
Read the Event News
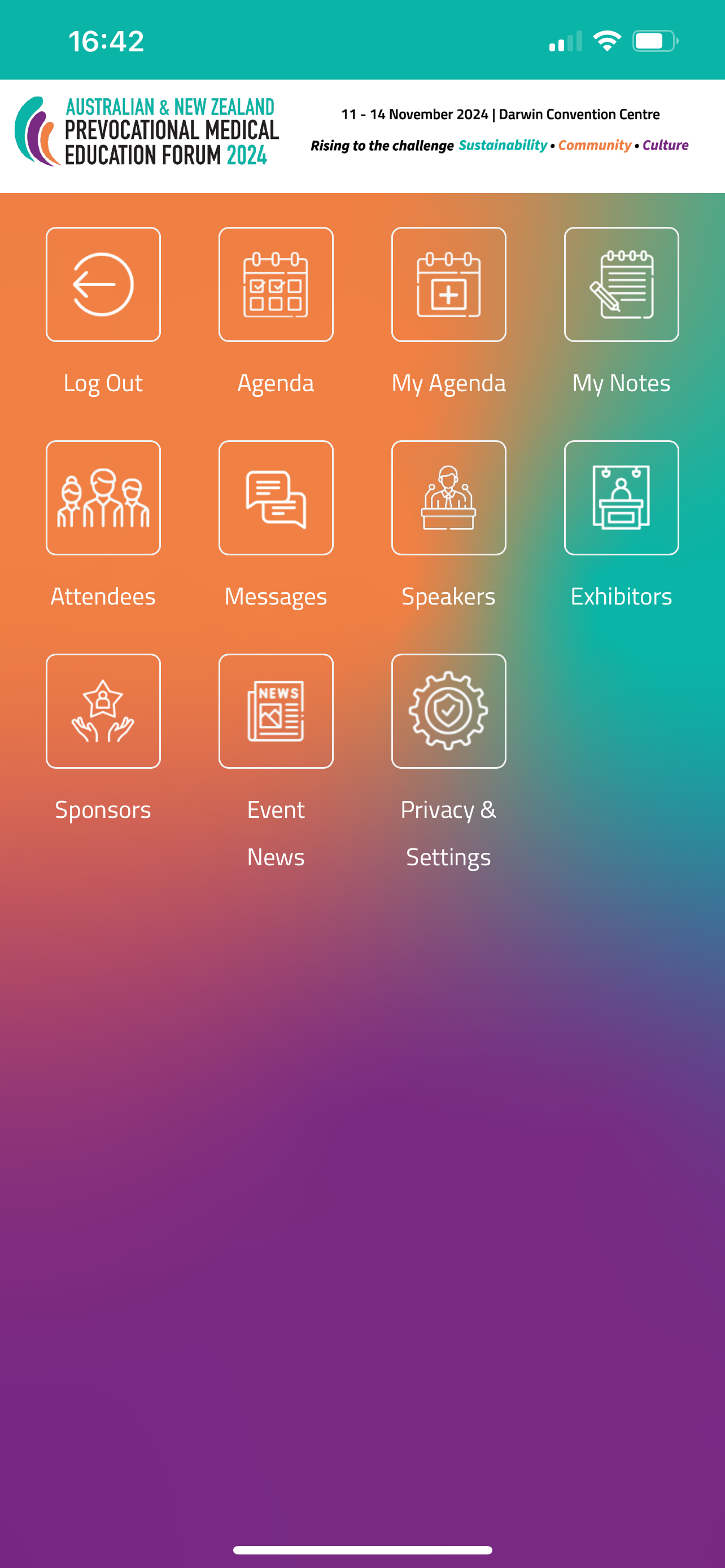(x=276, y=711)
